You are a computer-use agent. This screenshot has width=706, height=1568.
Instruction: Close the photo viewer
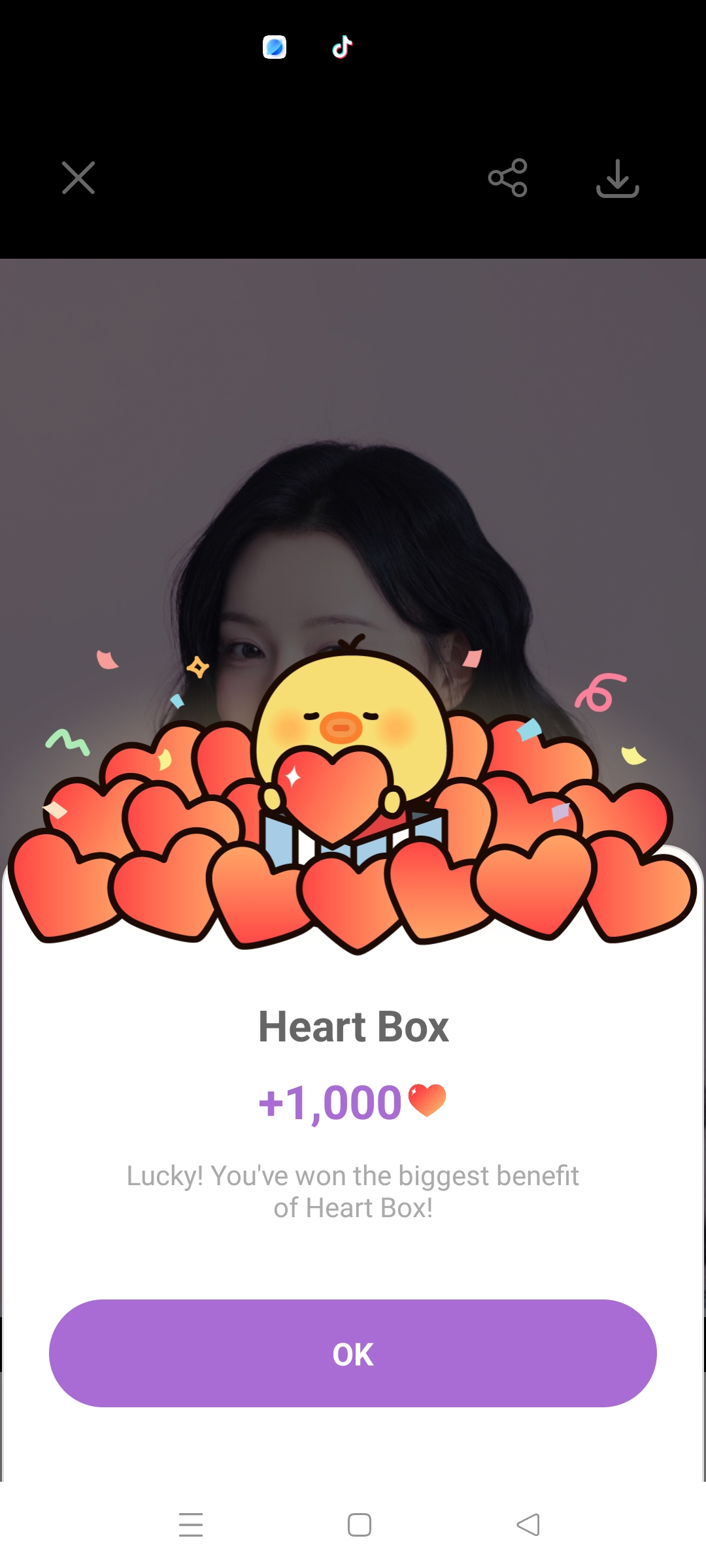(x=78, y=178)
